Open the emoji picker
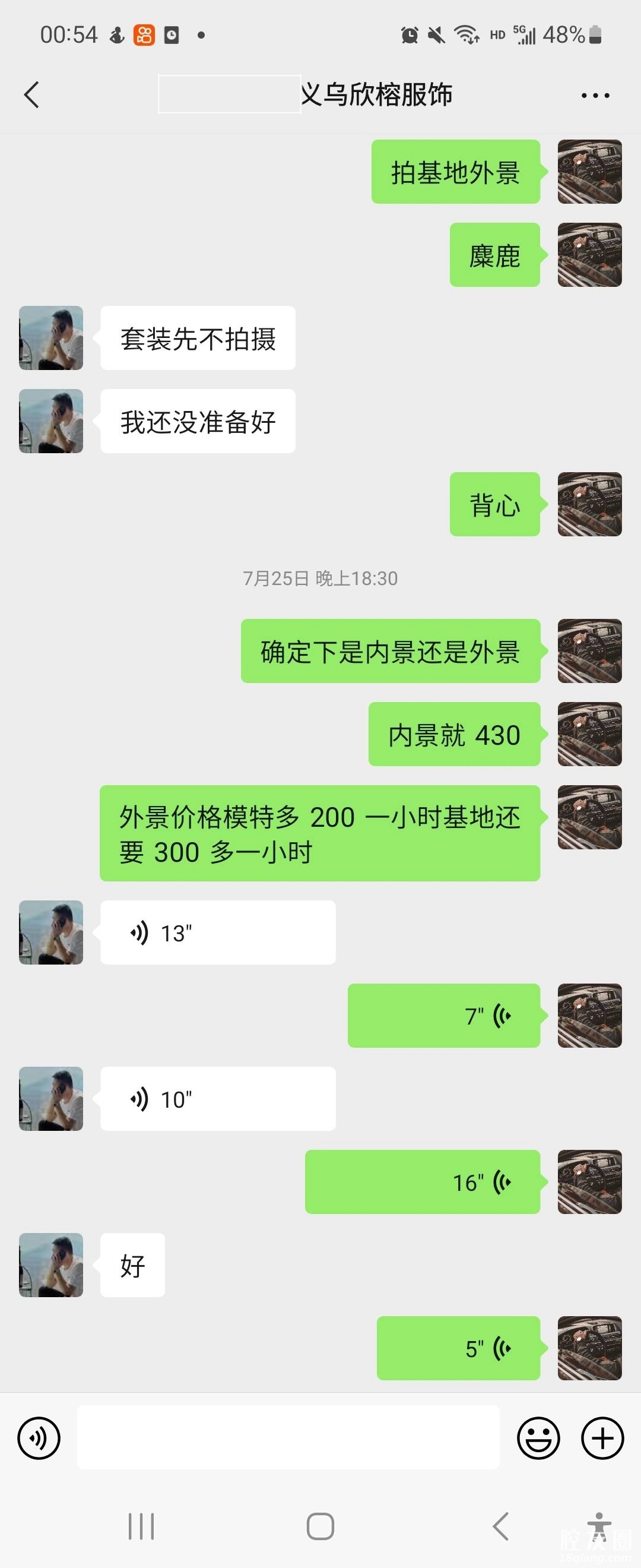The image size is (641, 1568). [x=538, y=1439]
